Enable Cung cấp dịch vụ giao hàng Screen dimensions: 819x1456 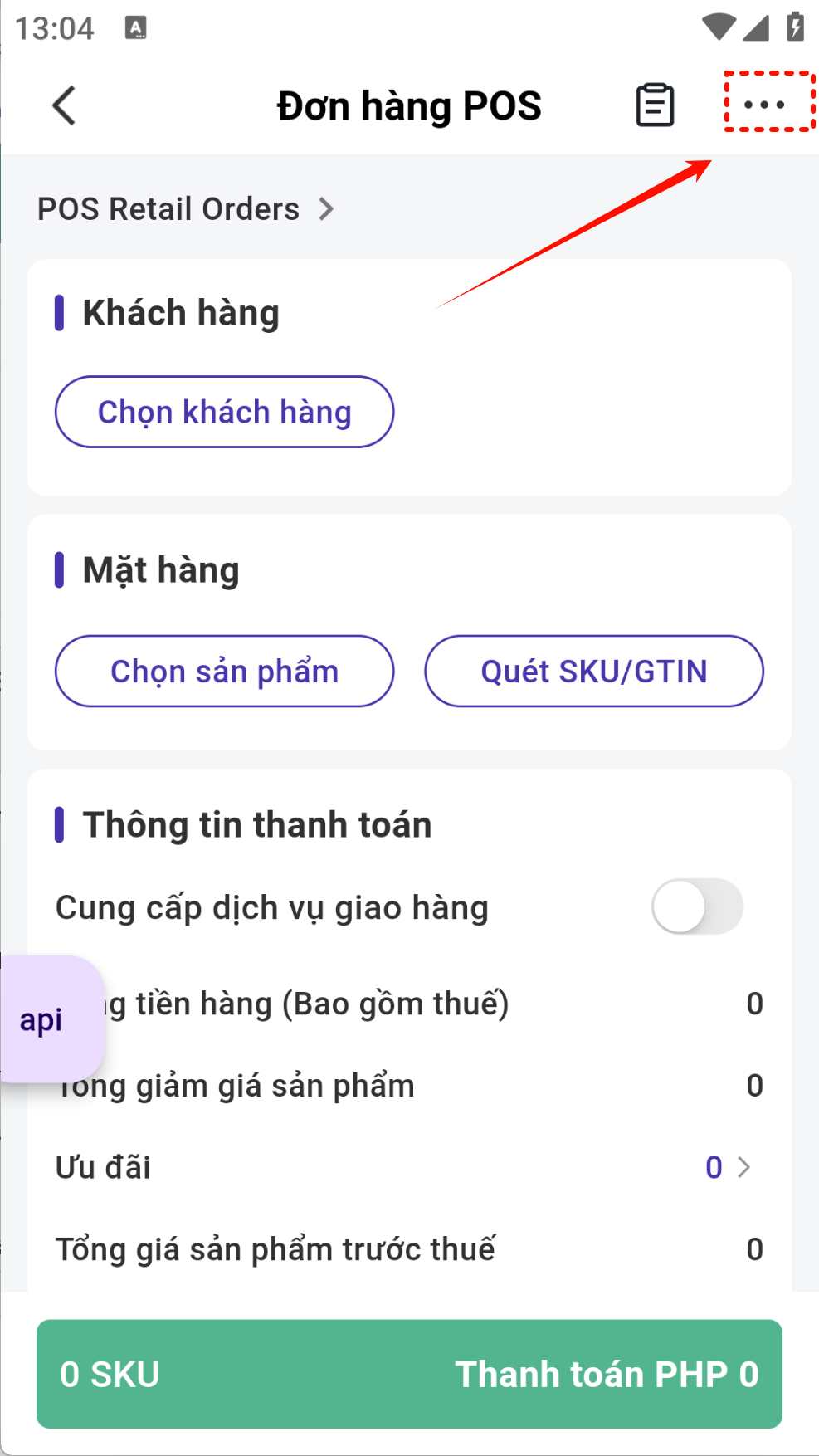coord(696,906)
